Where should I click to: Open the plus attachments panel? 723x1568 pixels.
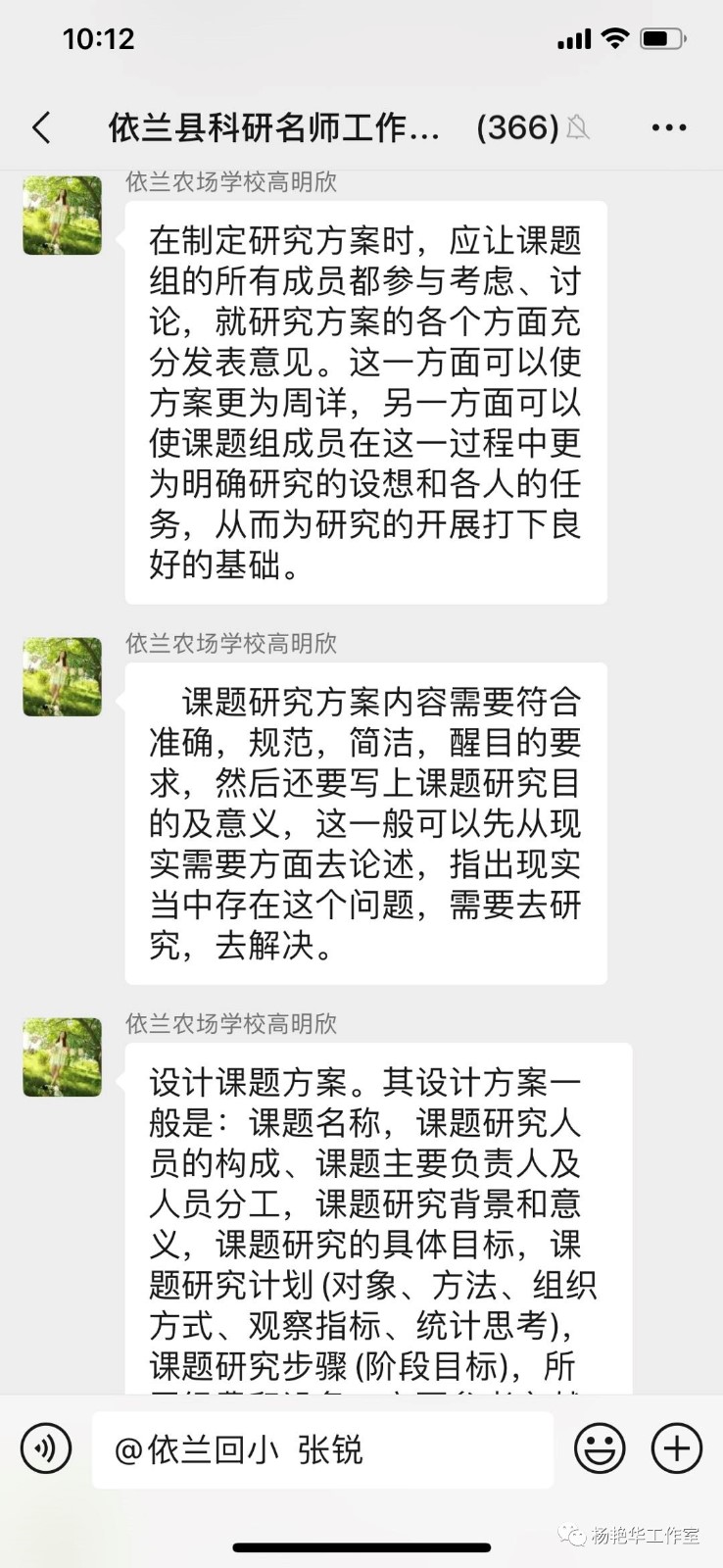[677, 1448]
